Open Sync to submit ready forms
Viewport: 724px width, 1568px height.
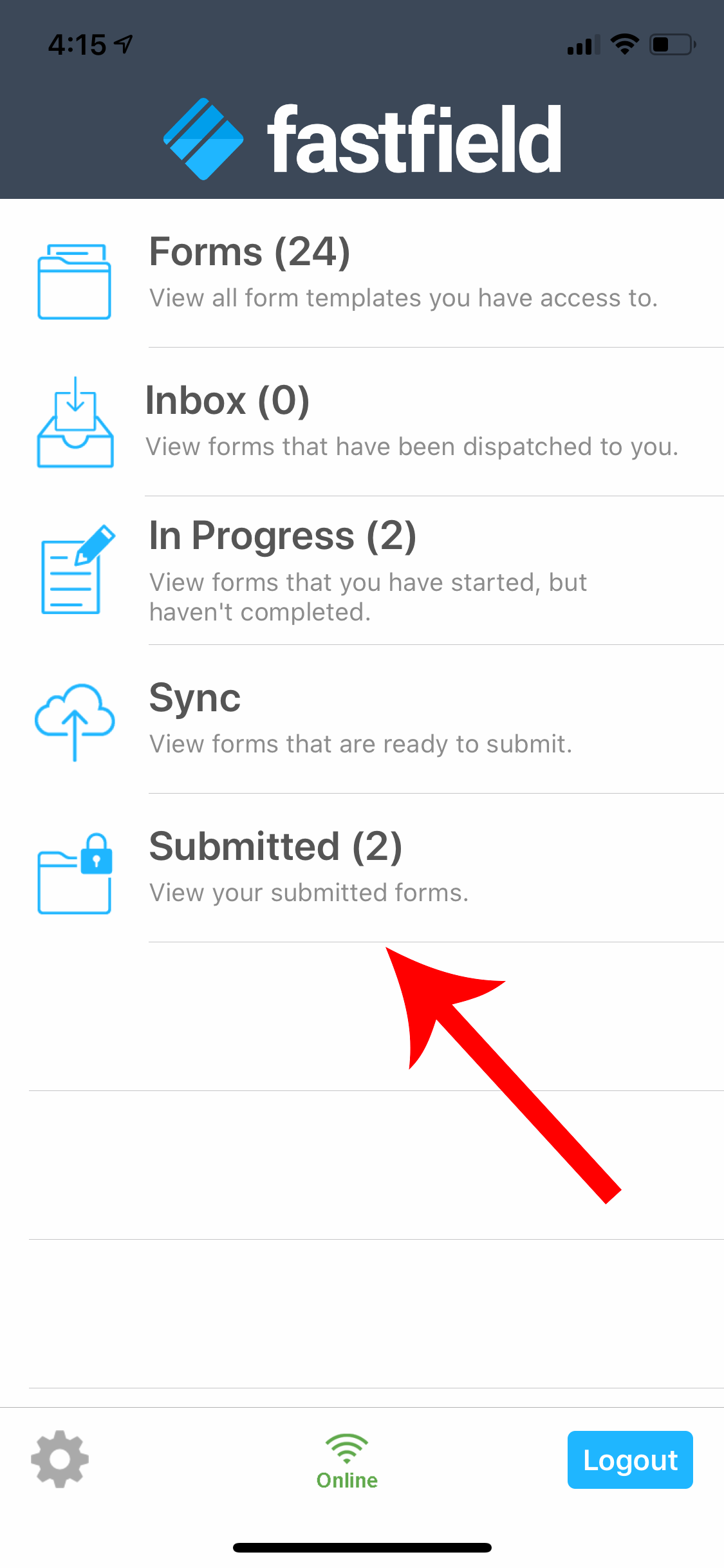360,719
